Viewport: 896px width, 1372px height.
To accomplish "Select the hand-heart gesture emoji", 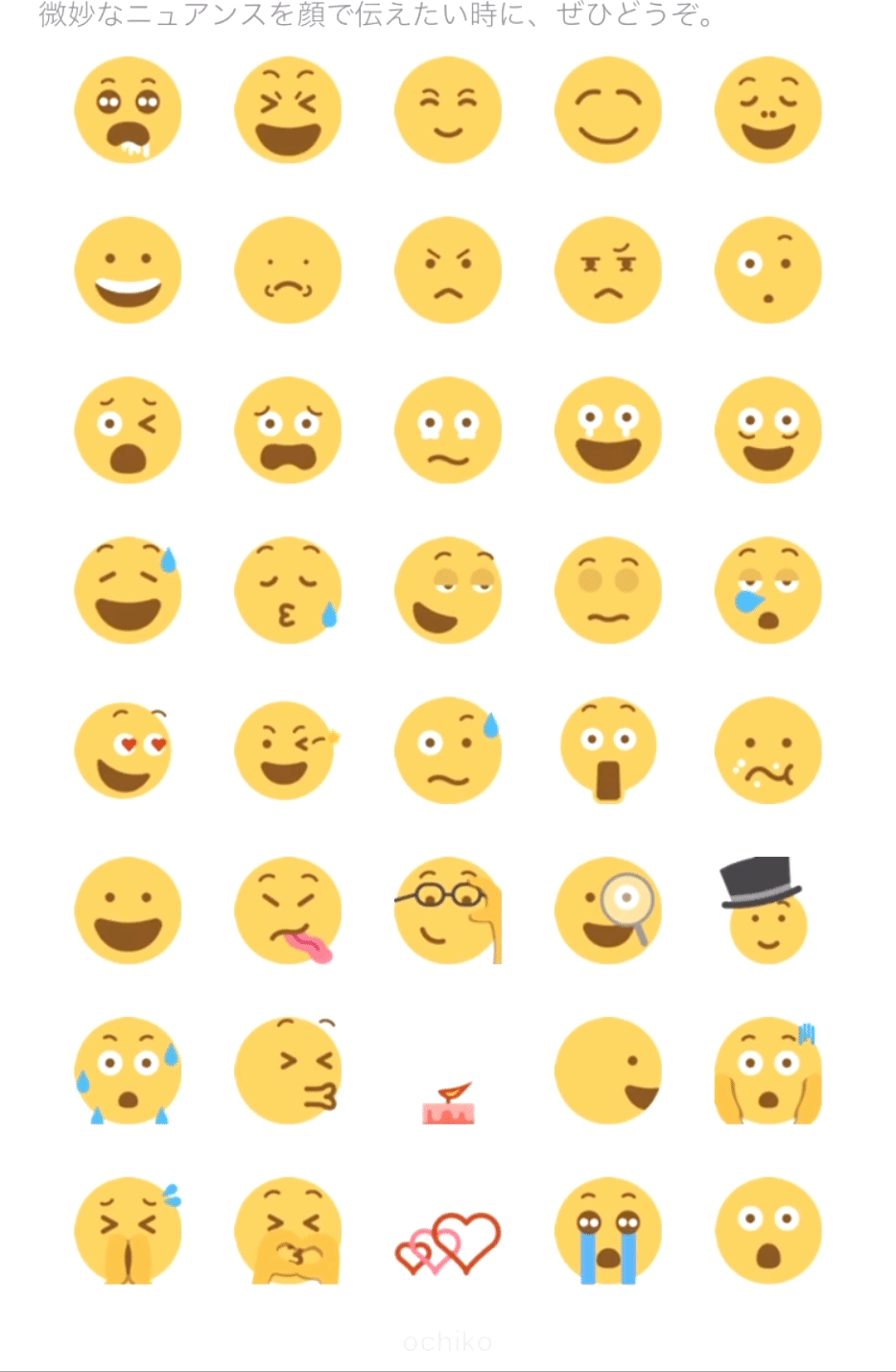I will pos(288,1230).
